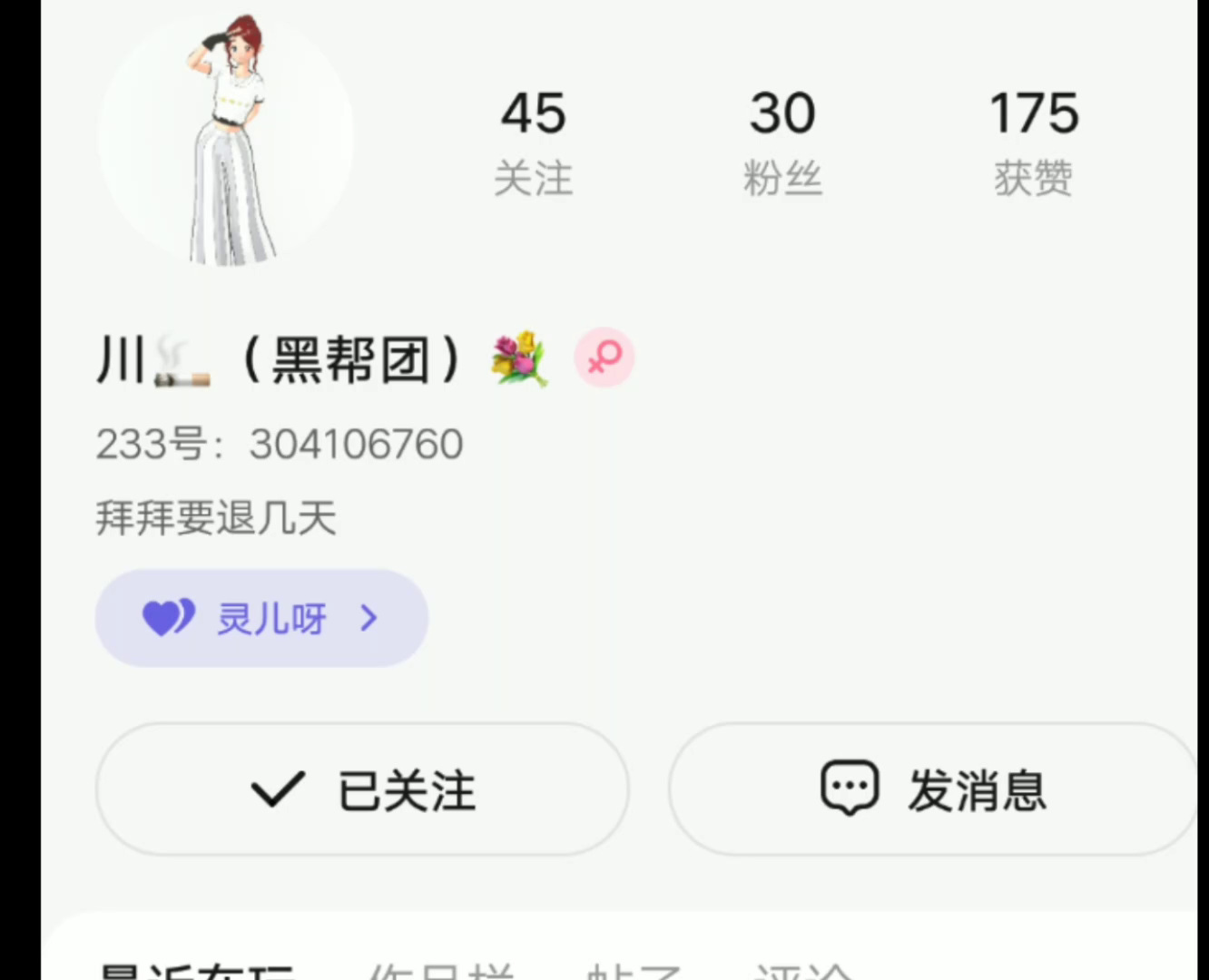1209x980 pixels.
Task: View the 关注 following list
Action: pyautogui.click(x=533, y=142)
